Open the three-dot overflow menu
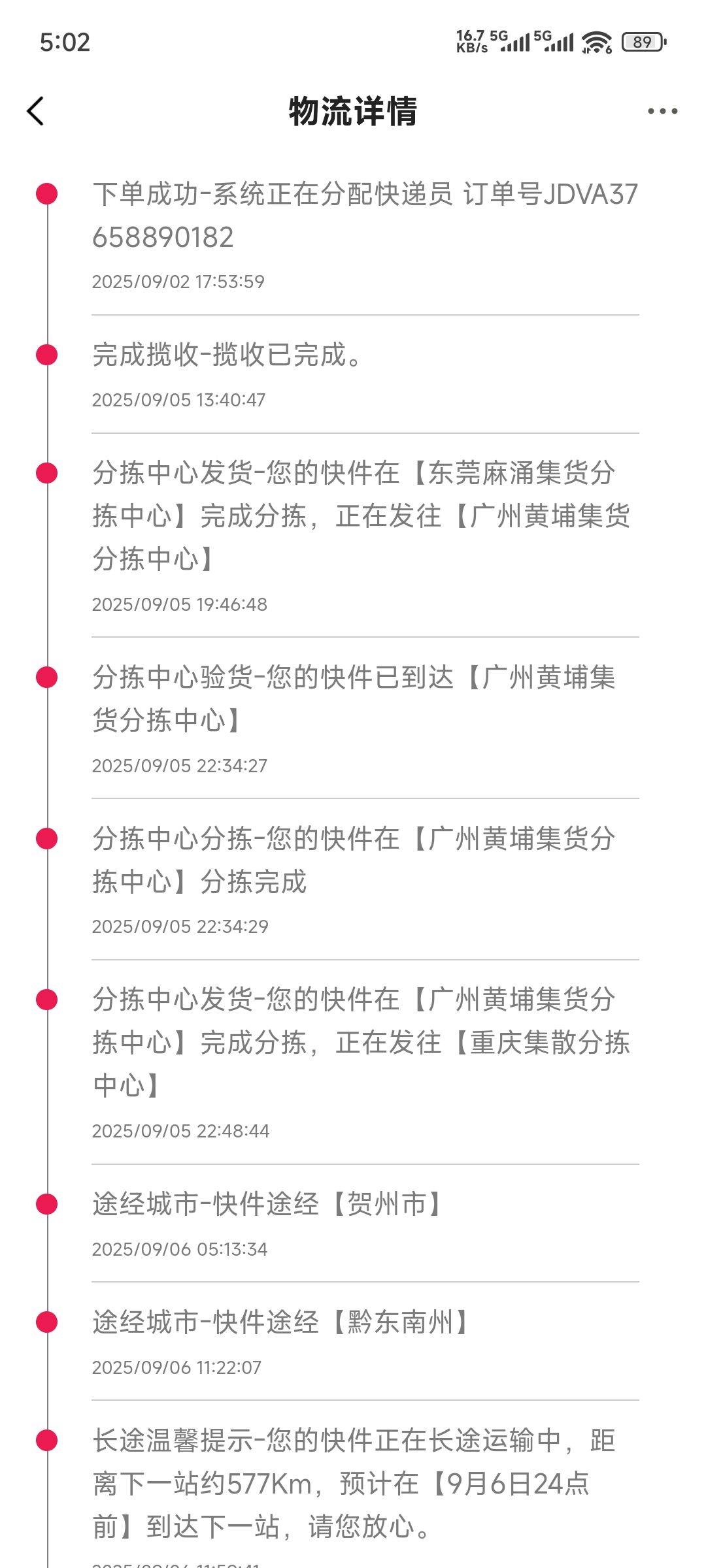The image size is (706, 1568). point(662,111)
